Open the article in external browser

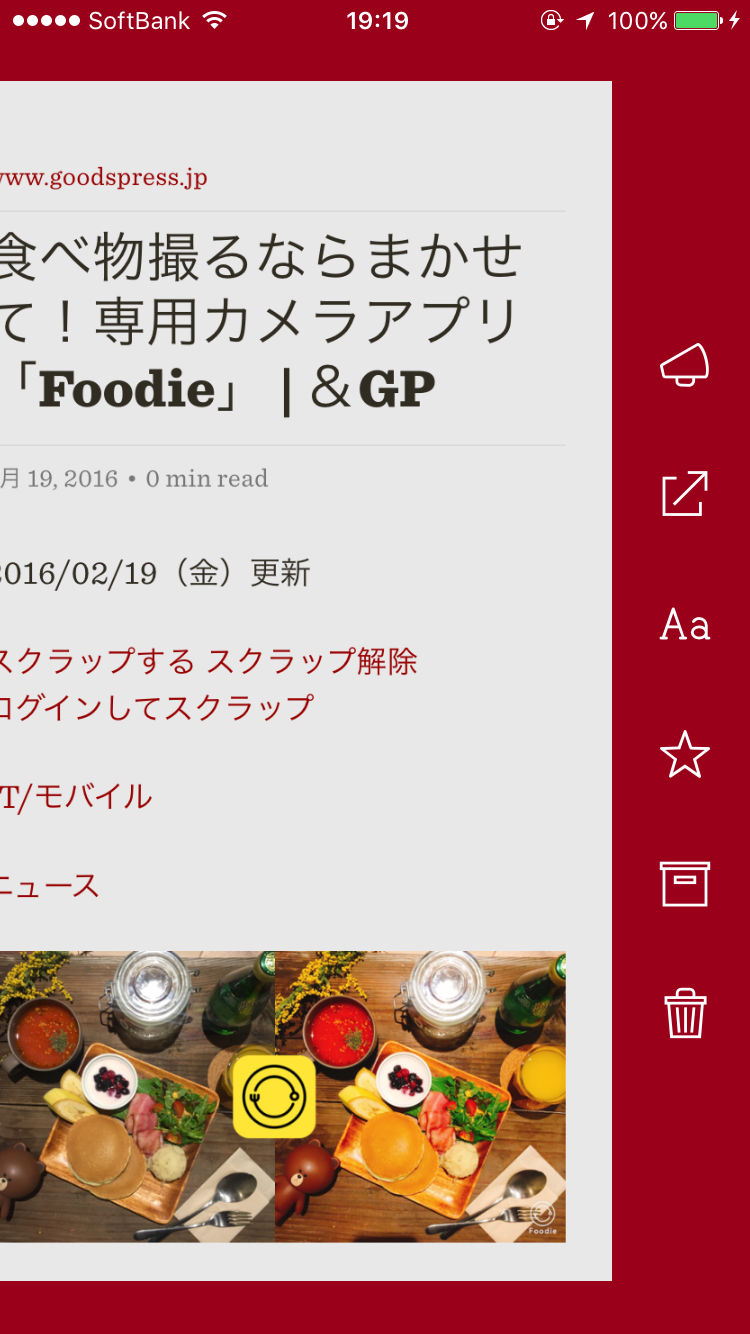pos(685,494)
